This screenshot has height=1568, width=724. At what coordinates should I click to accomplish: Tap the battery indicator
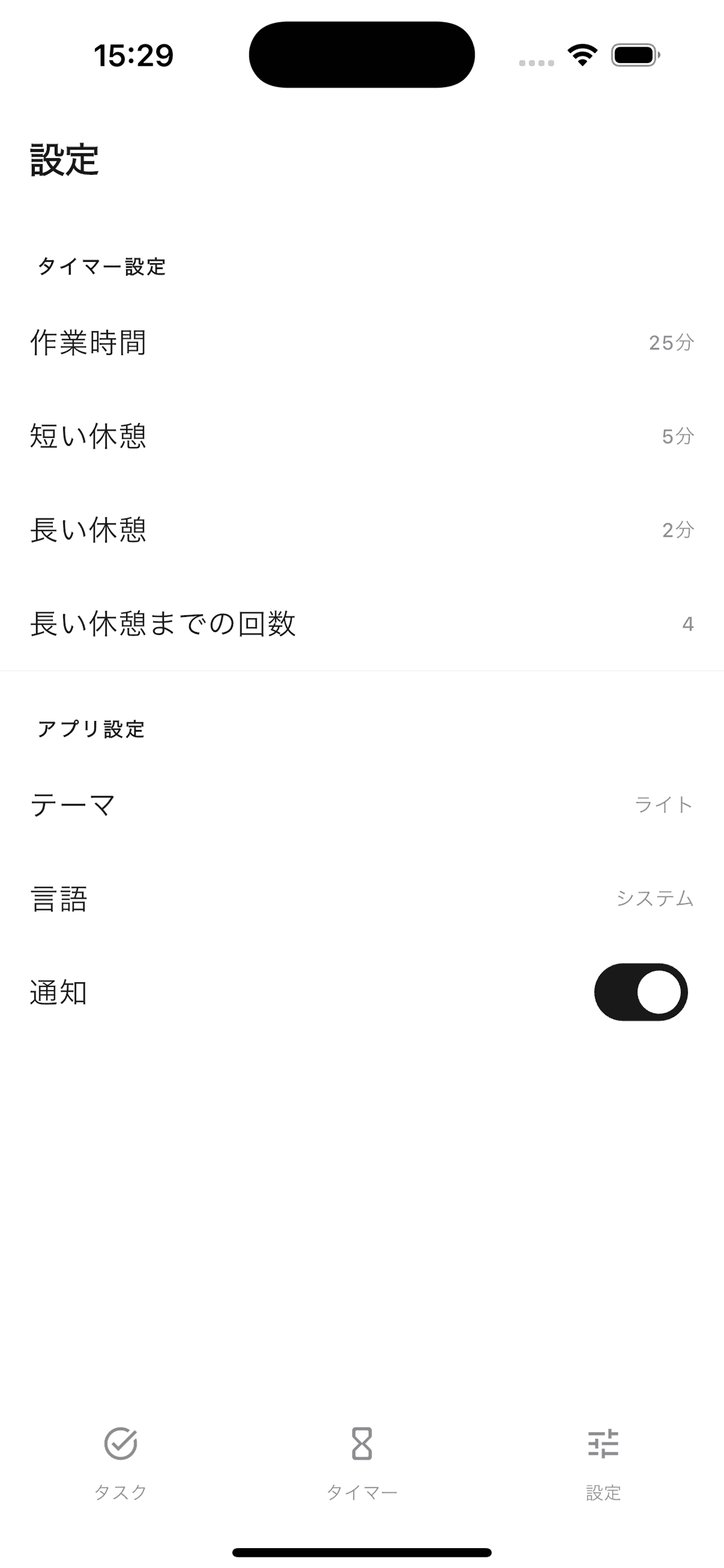[631, 55]
